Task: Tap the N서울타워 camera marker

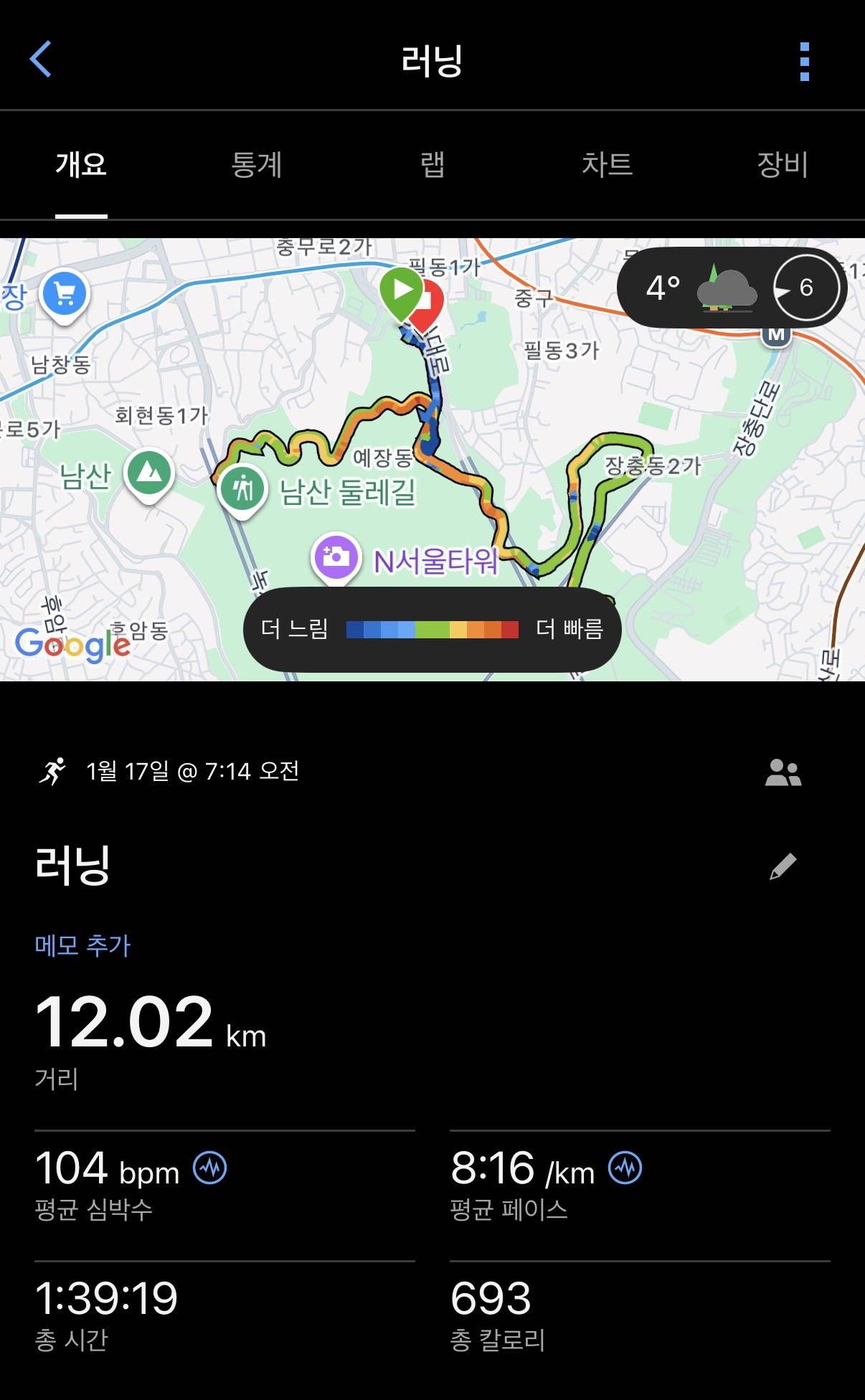Action: point(336,556)
